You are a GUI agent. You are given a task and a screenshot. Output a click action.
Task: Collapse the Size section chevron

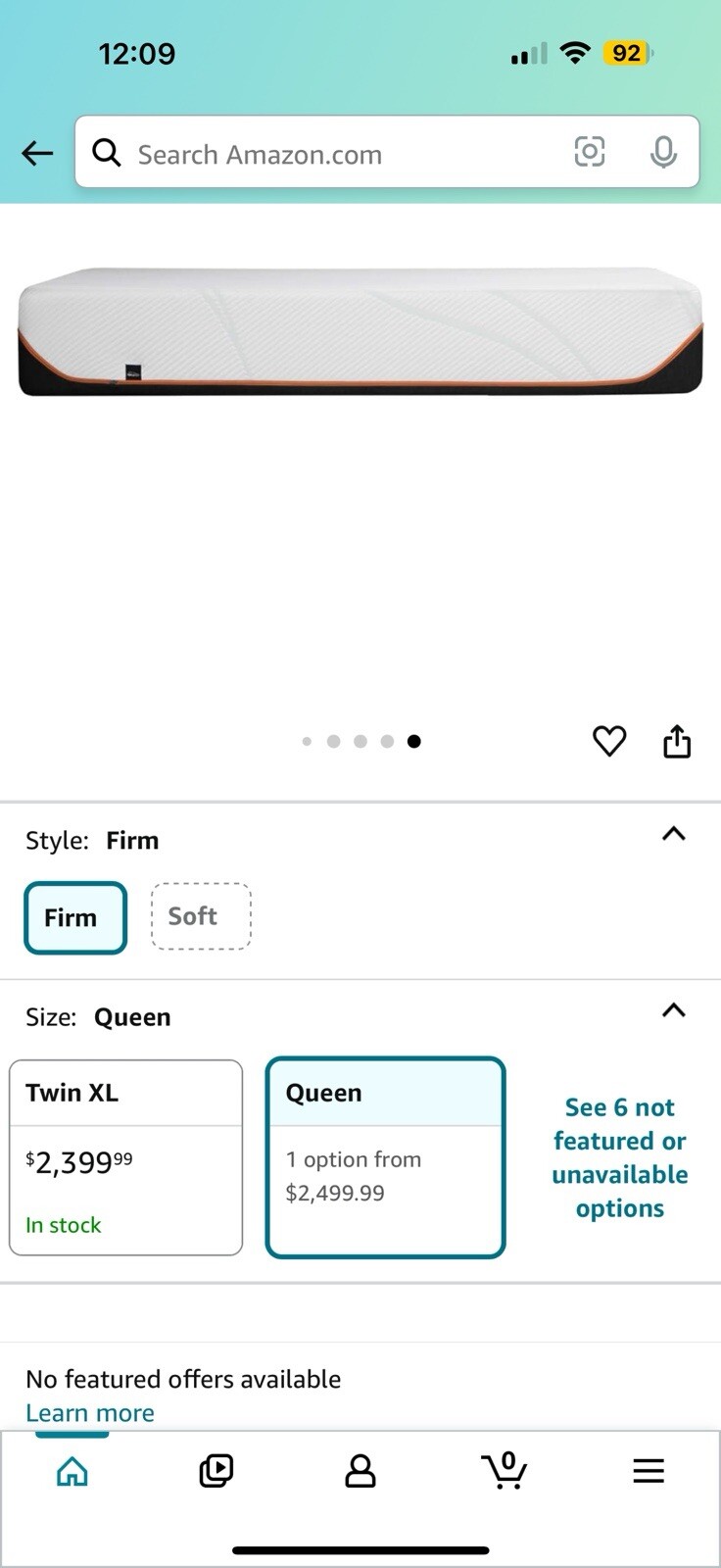tap(673, 1010)
